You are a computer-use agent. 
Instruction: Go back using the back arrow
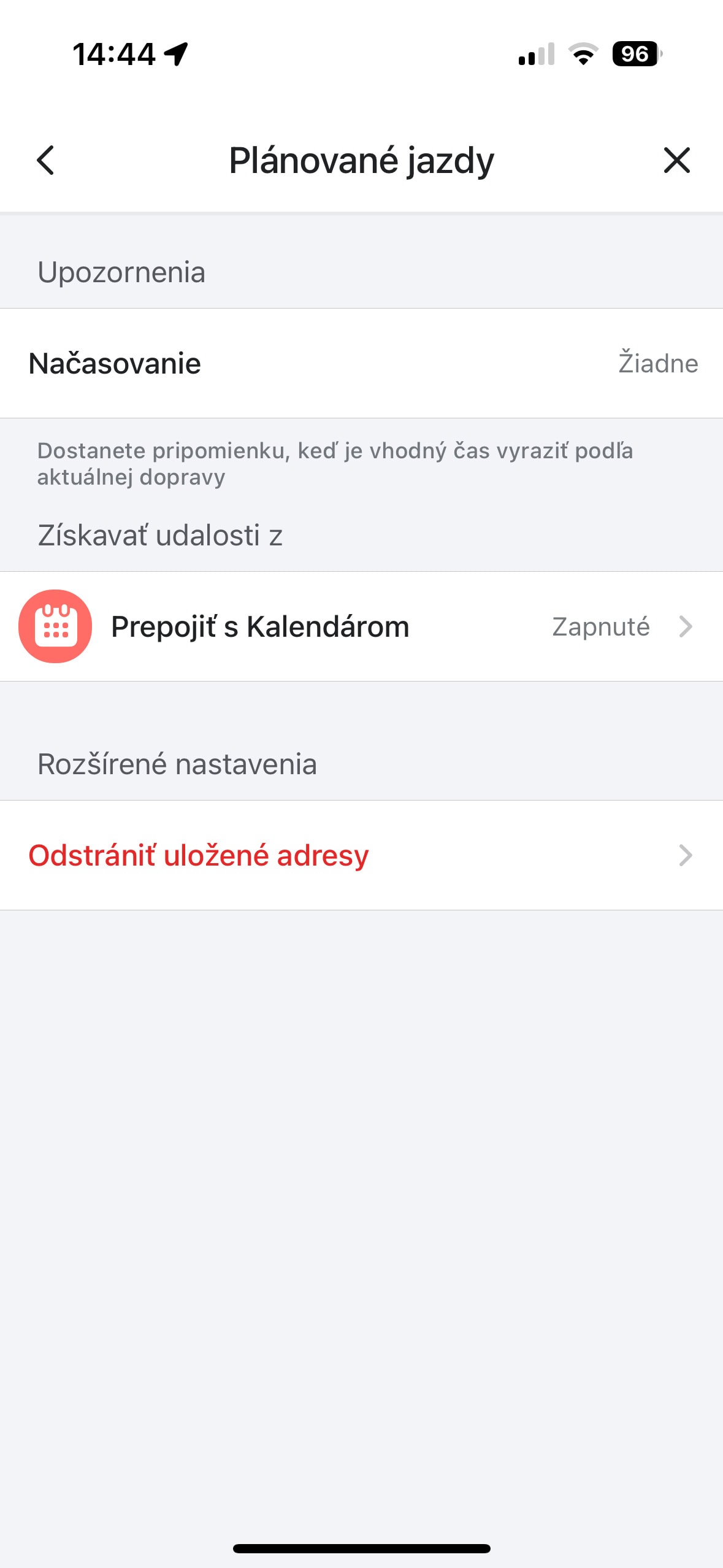point(45,160)
